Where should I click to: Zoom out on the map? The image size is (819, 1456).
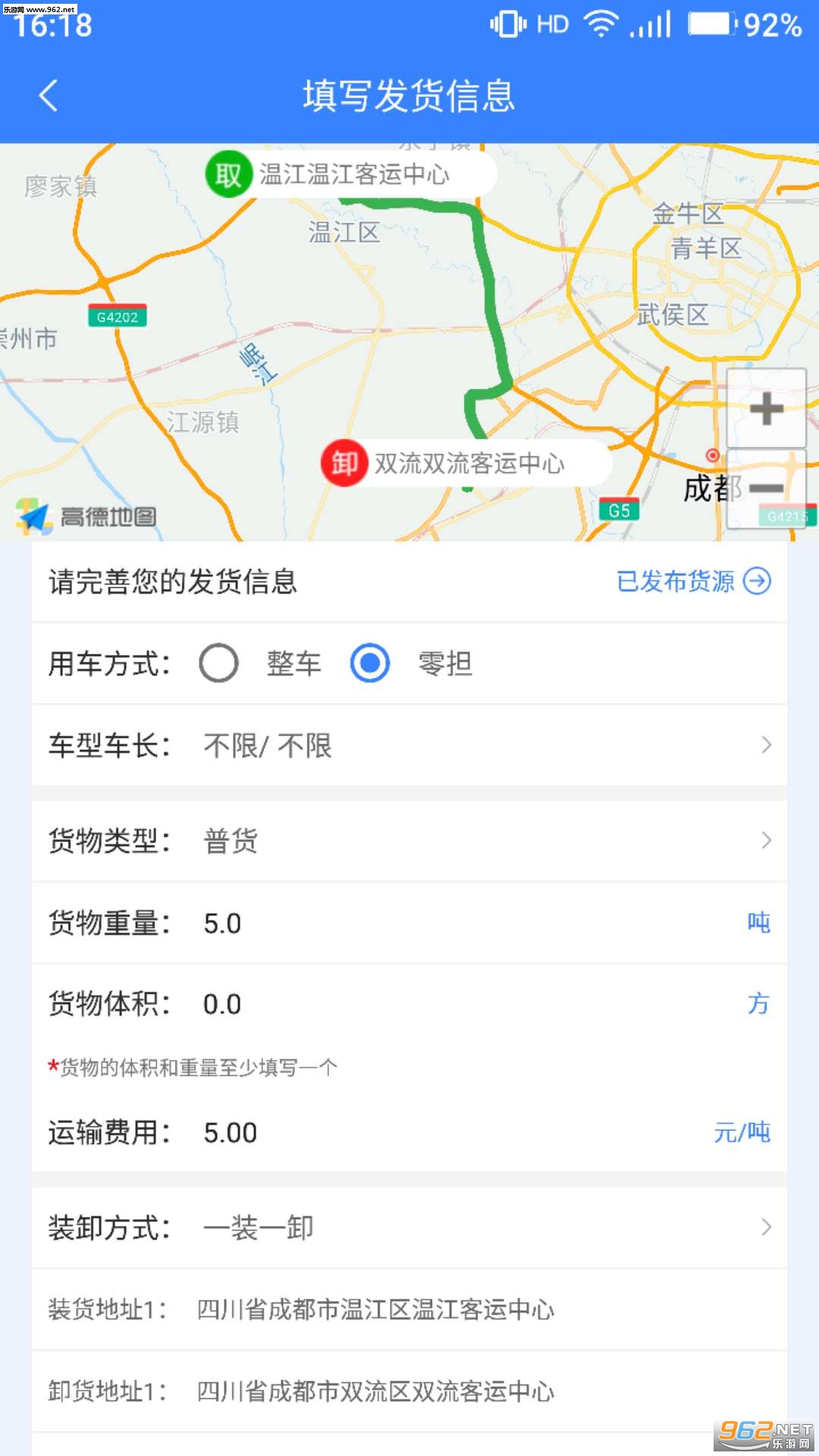766,489
